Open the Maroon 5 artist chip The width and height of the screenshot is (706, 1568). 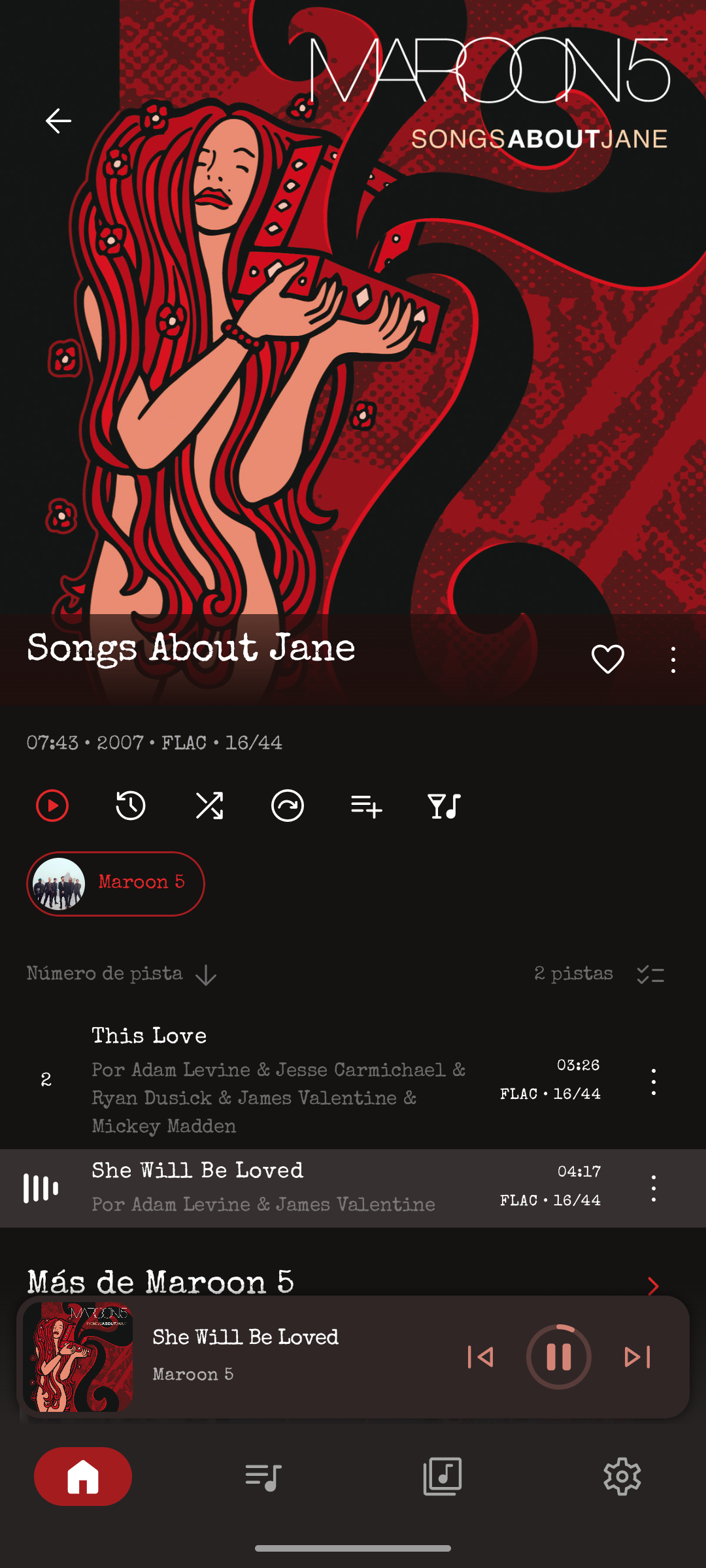(x=116, y=883)
